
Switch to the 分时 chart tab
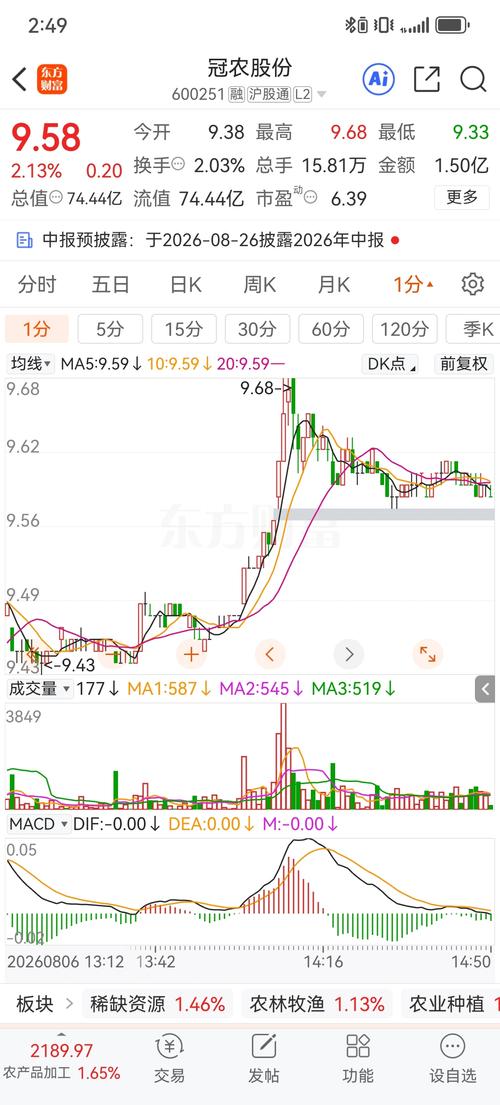pos(37,285)
